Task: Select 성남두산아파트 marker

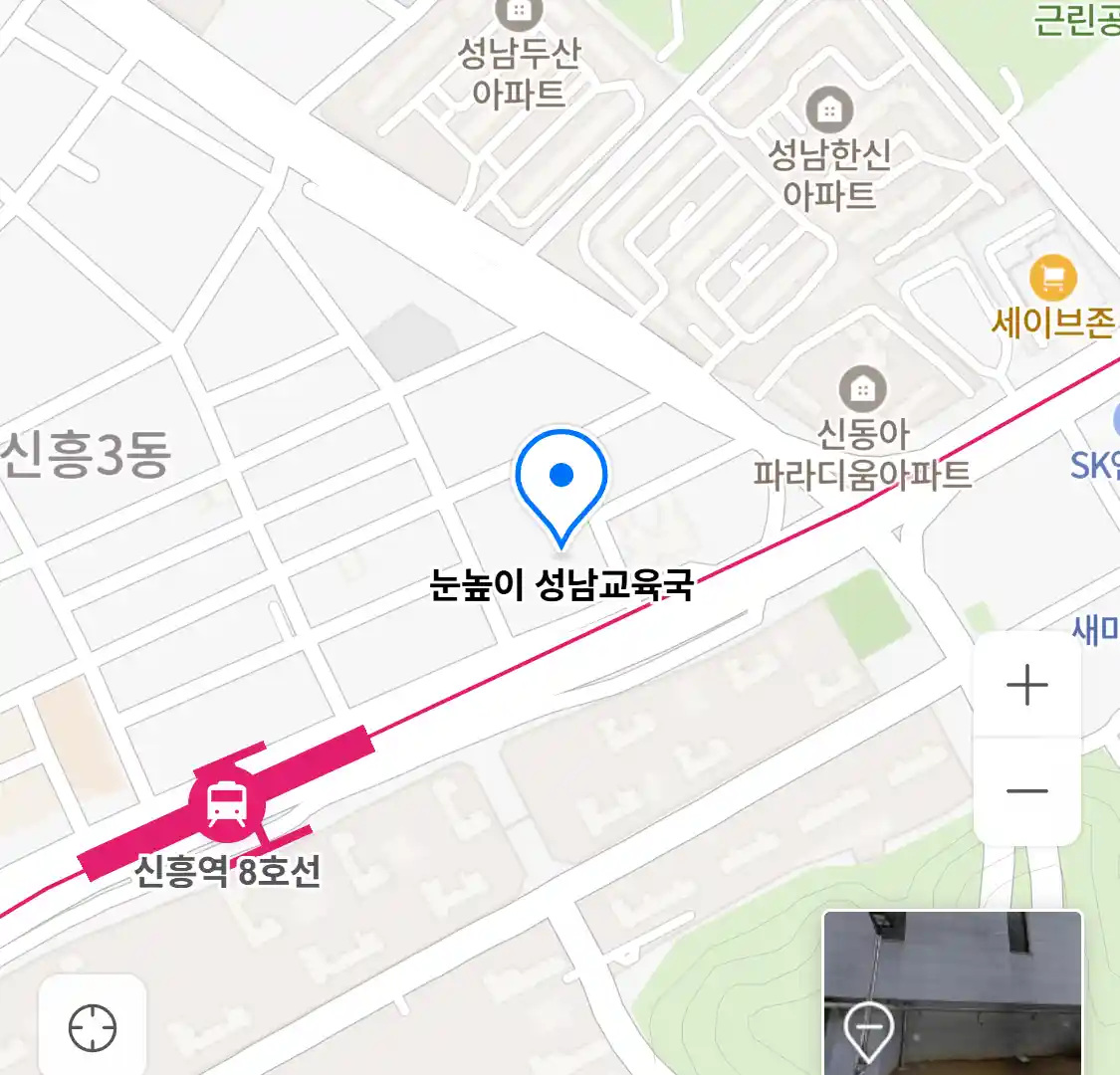Action: point(519,14)
